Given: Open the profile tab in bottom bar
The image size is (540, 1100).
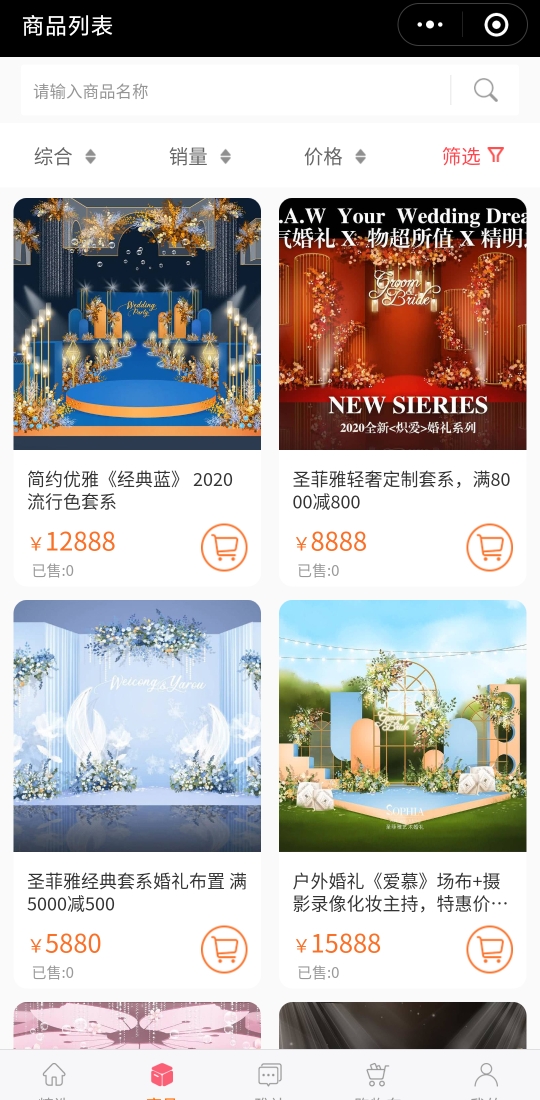Looking at the screenshot, I should point(485,1077).
